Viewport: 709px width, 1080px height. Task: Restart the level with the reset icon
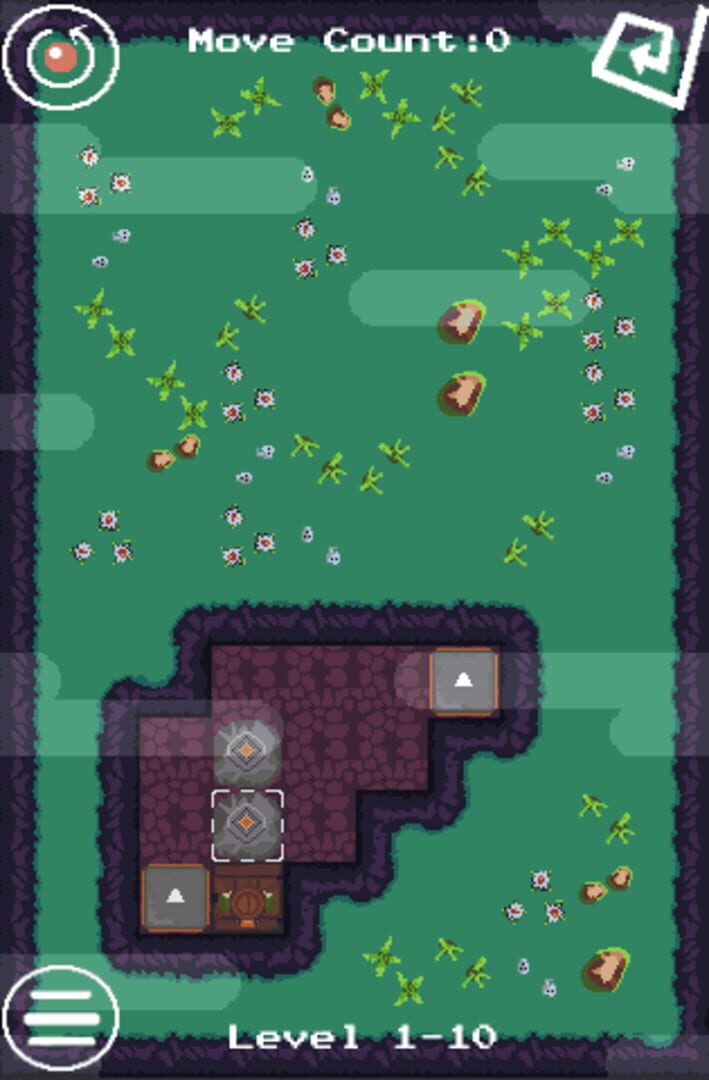point(60,57)
